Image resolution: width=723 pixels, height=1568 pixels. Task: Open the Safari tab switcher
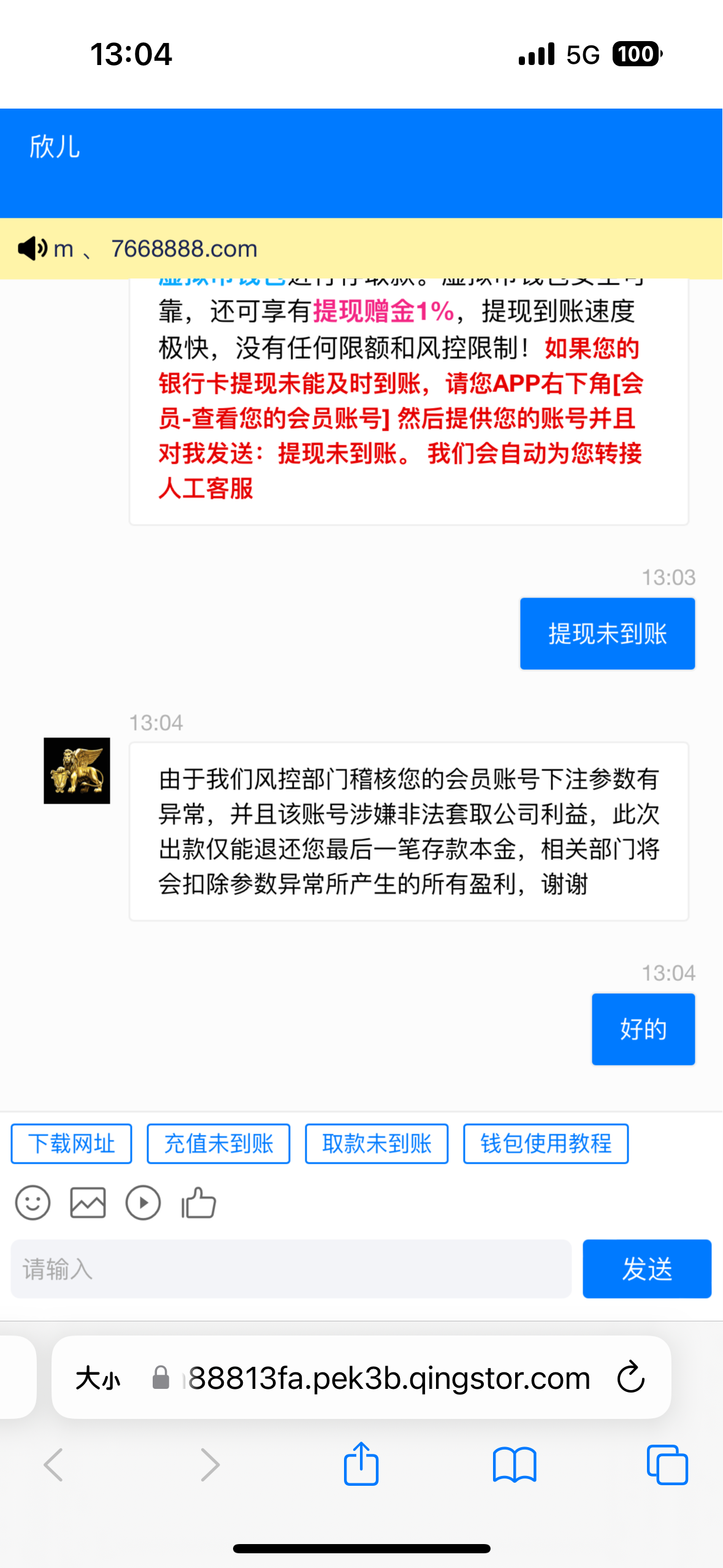pyautogui.click(x=667, y=1464)
